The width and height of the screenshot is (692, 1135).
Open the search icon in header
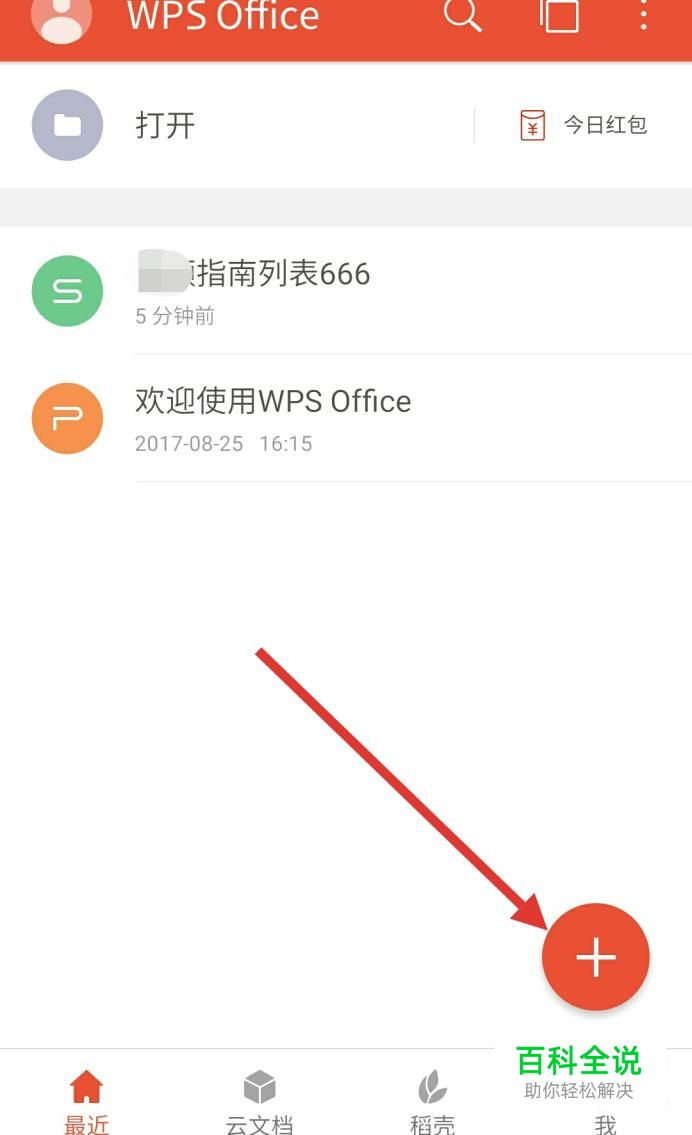tap(462, 15)
